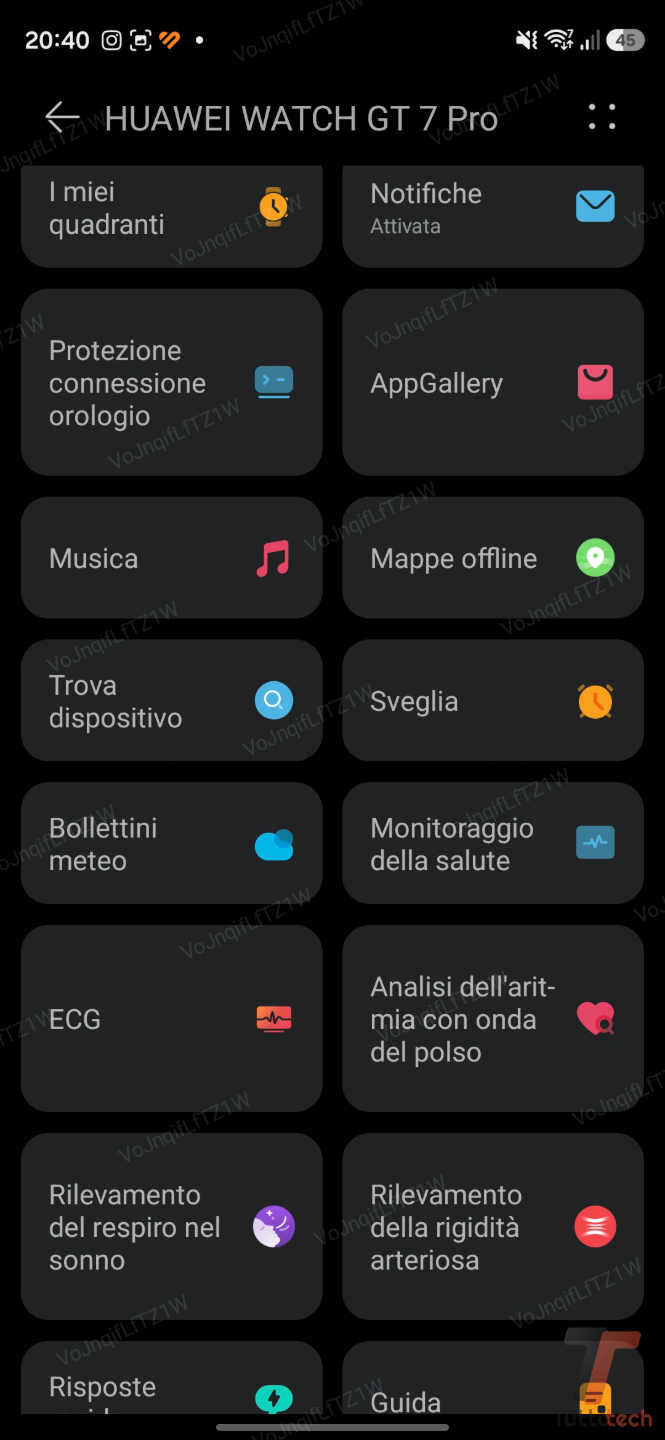The image size is (665, 1440).
Task: Select Protezione connessione orologio
Action: click(x=172, y=382)
